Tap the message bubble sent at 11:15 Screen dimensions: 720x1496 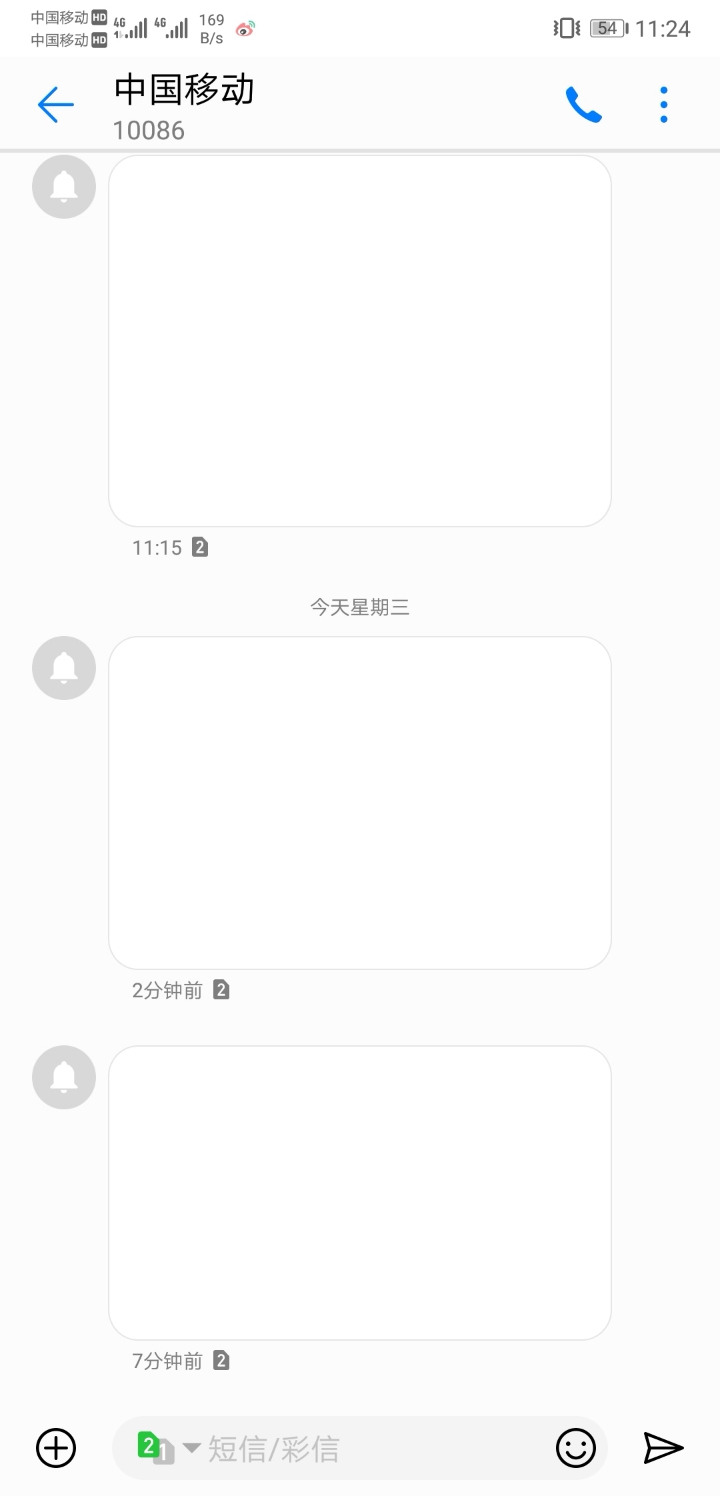click(x=359, y=340)
